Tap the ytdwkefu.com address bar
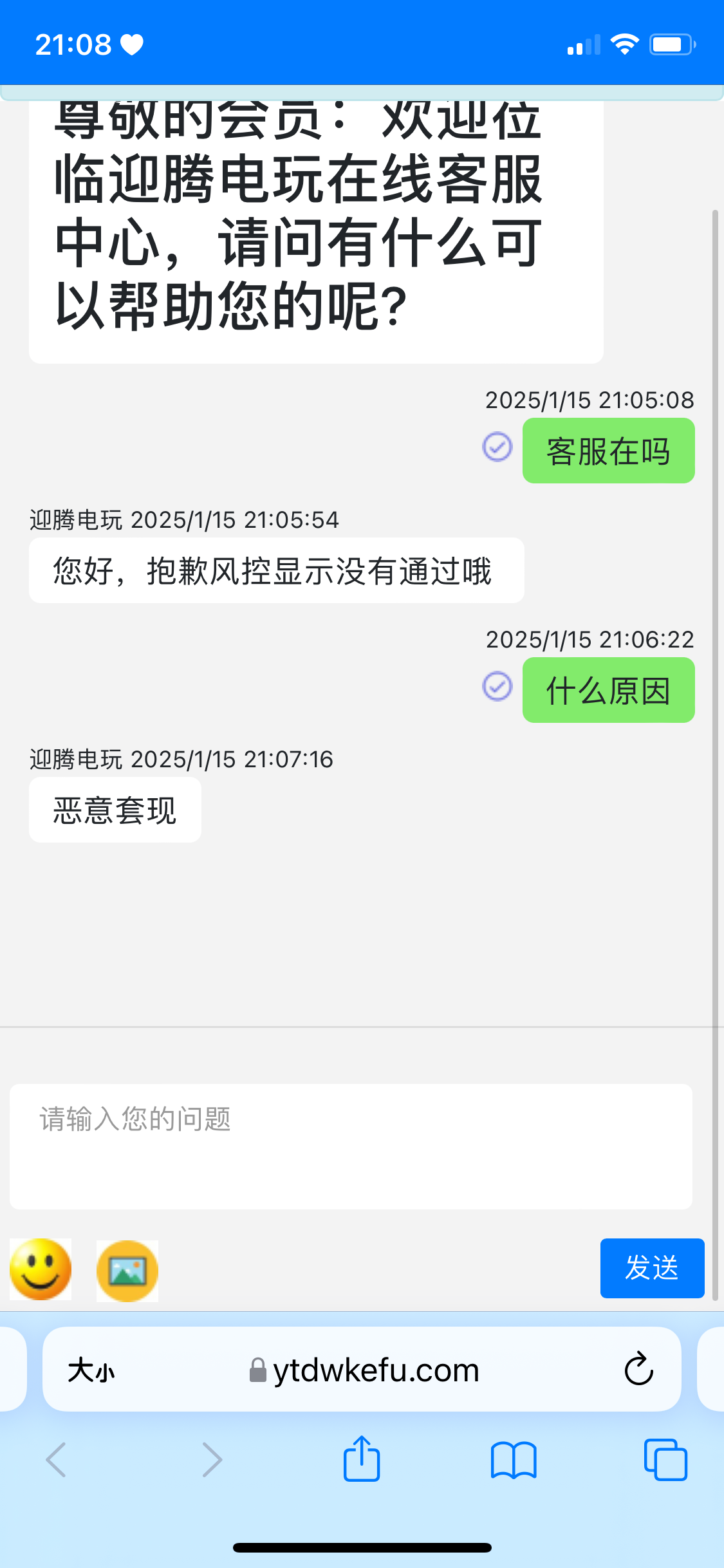Viewport: 724px width, 1568px height. click(364, 1370)
